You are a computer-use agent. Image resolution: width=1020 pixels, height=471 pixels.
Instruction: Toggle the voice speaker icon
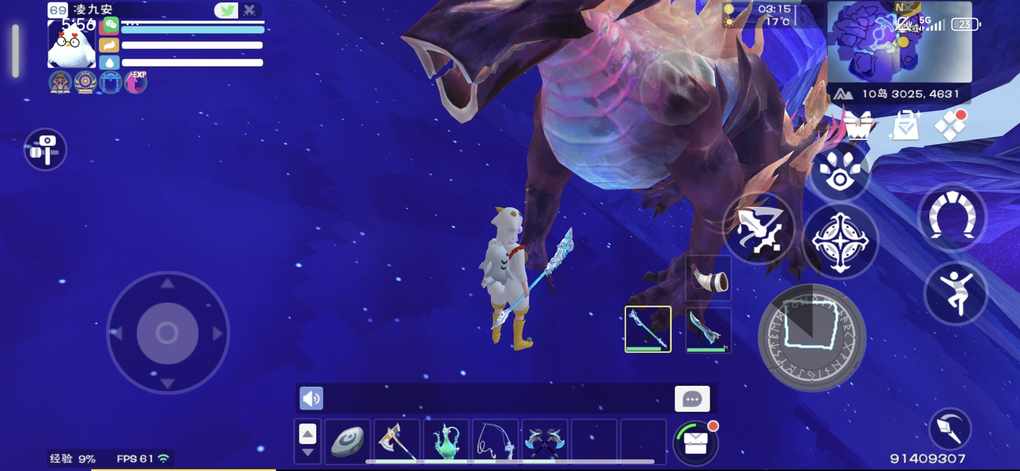(x=311, y=399)
